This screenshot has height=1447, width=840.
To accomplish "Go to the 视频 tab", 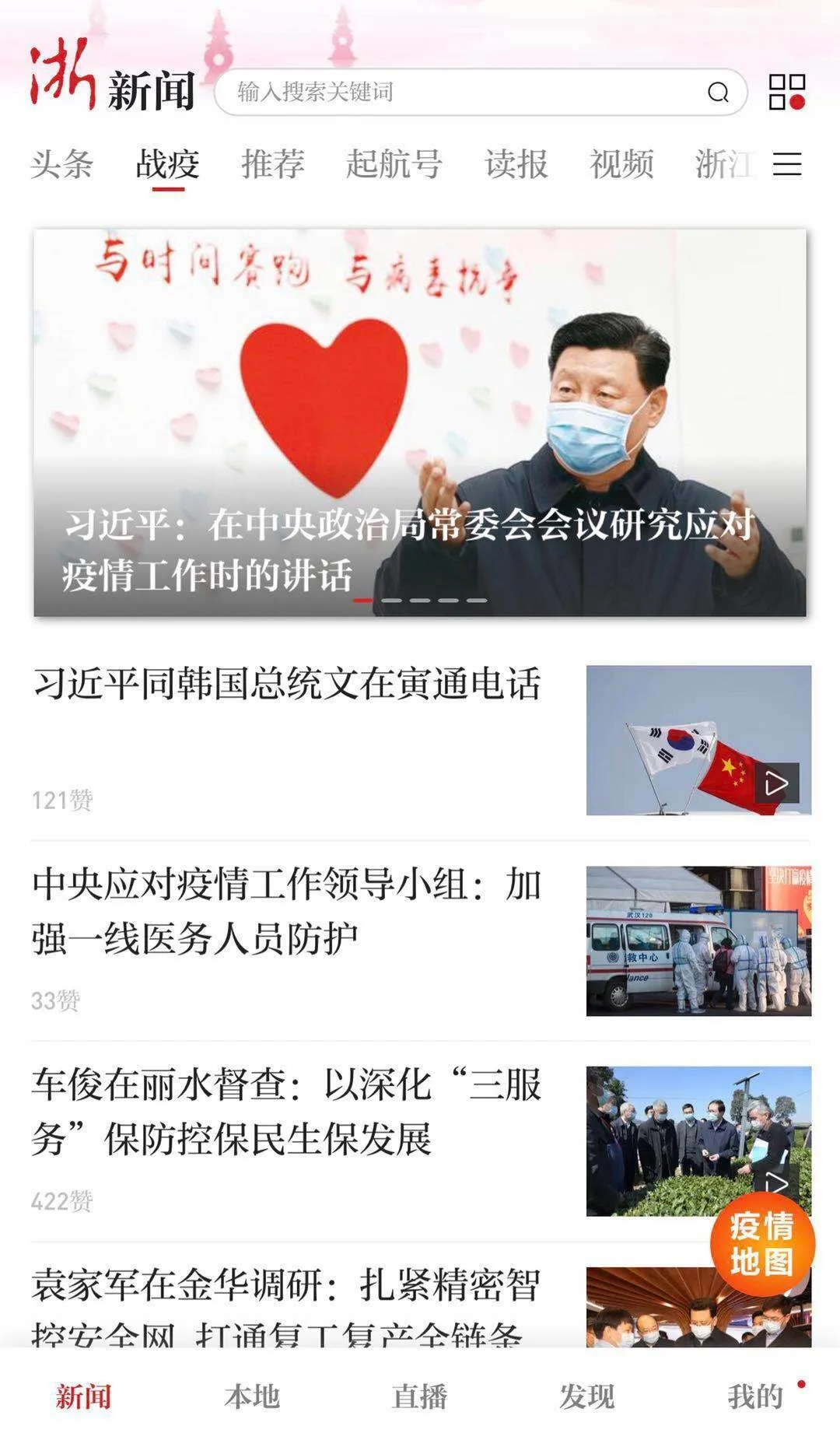I will [621, 164].
